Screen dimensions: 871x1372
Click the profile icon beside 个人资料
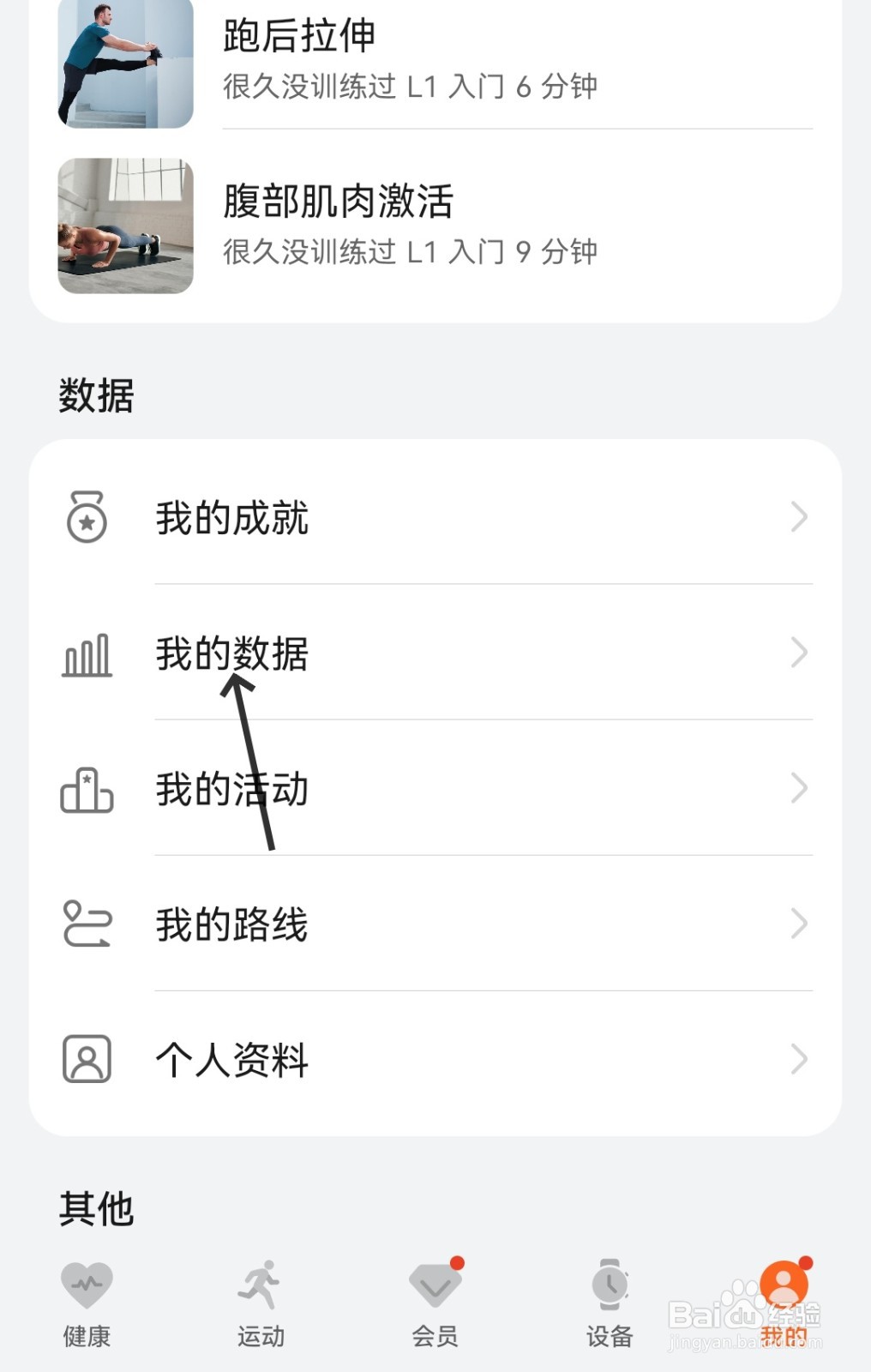click(85, 1060)
